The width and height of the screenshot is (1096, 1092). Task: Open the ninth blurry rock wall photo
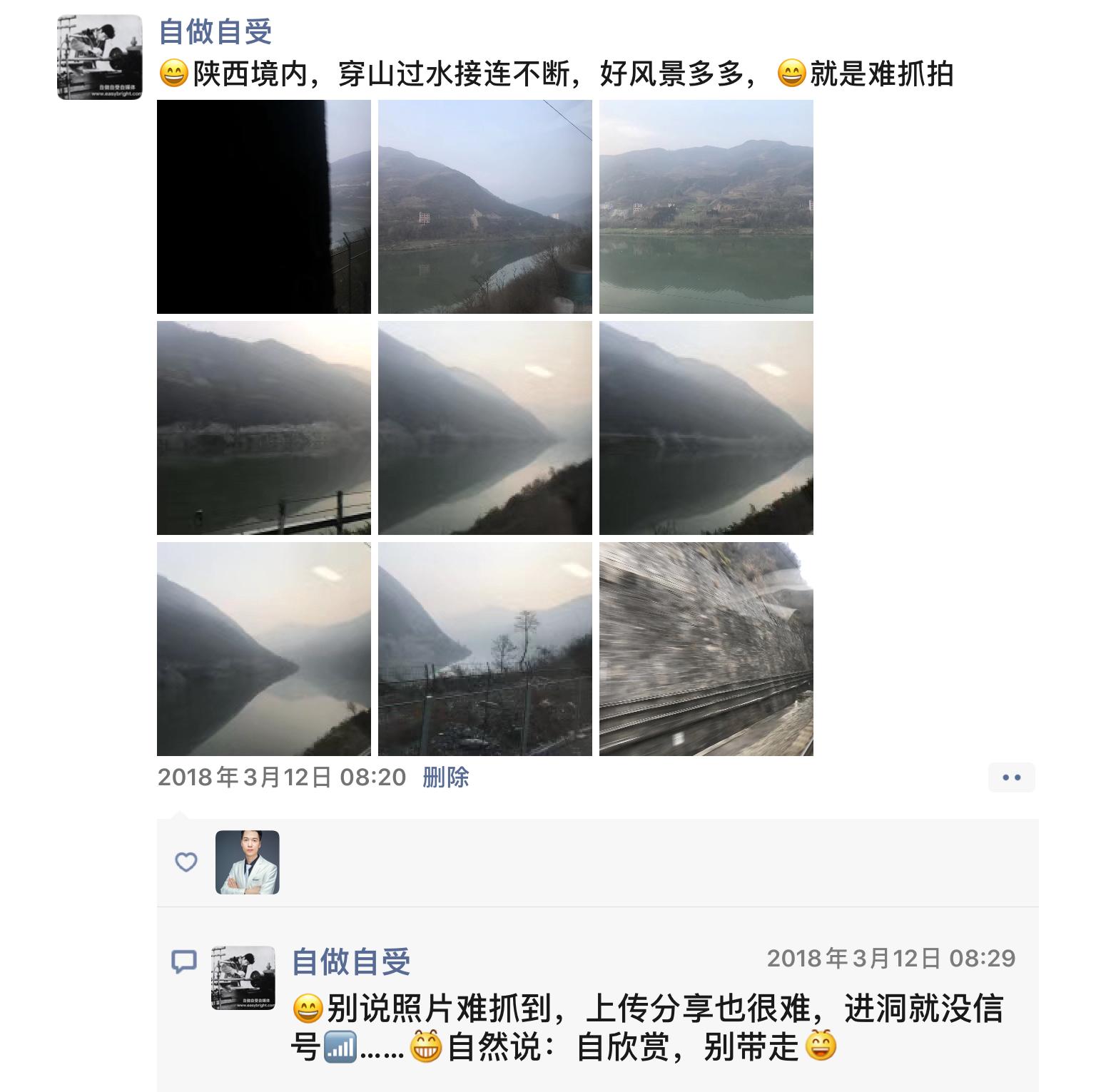[706, 649]
